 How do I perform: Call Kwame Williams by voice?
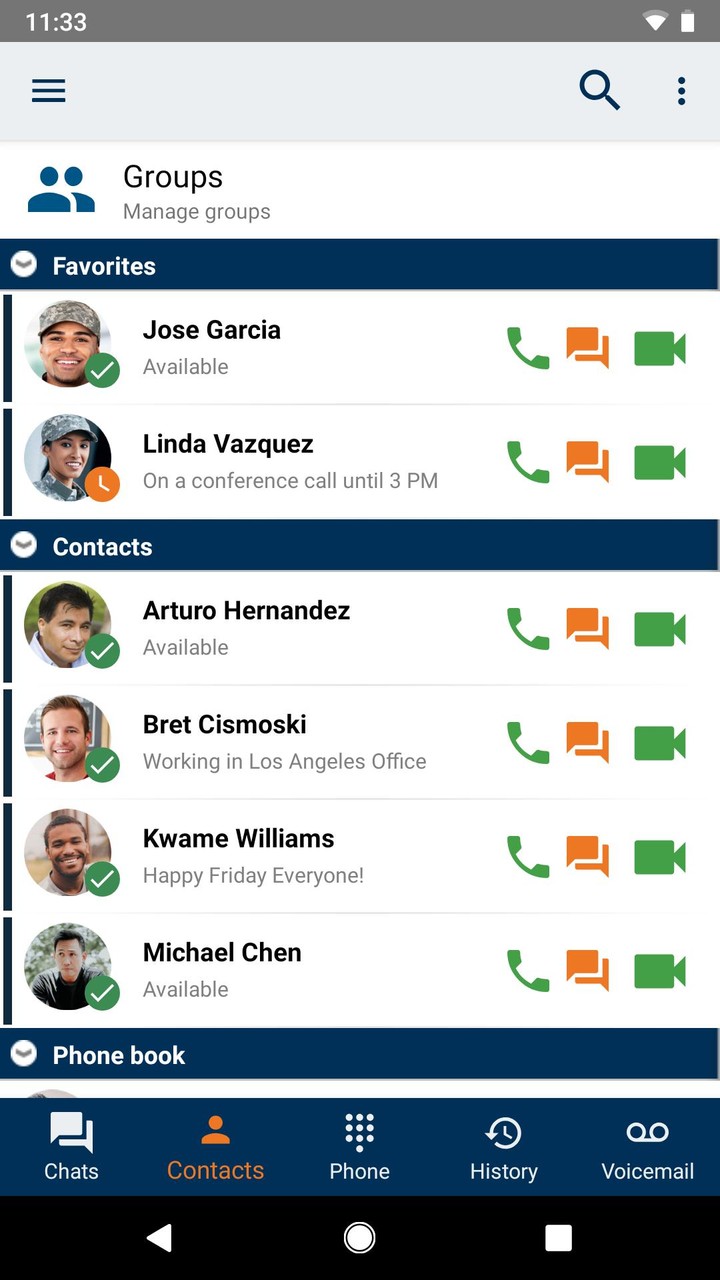[528, 857]
